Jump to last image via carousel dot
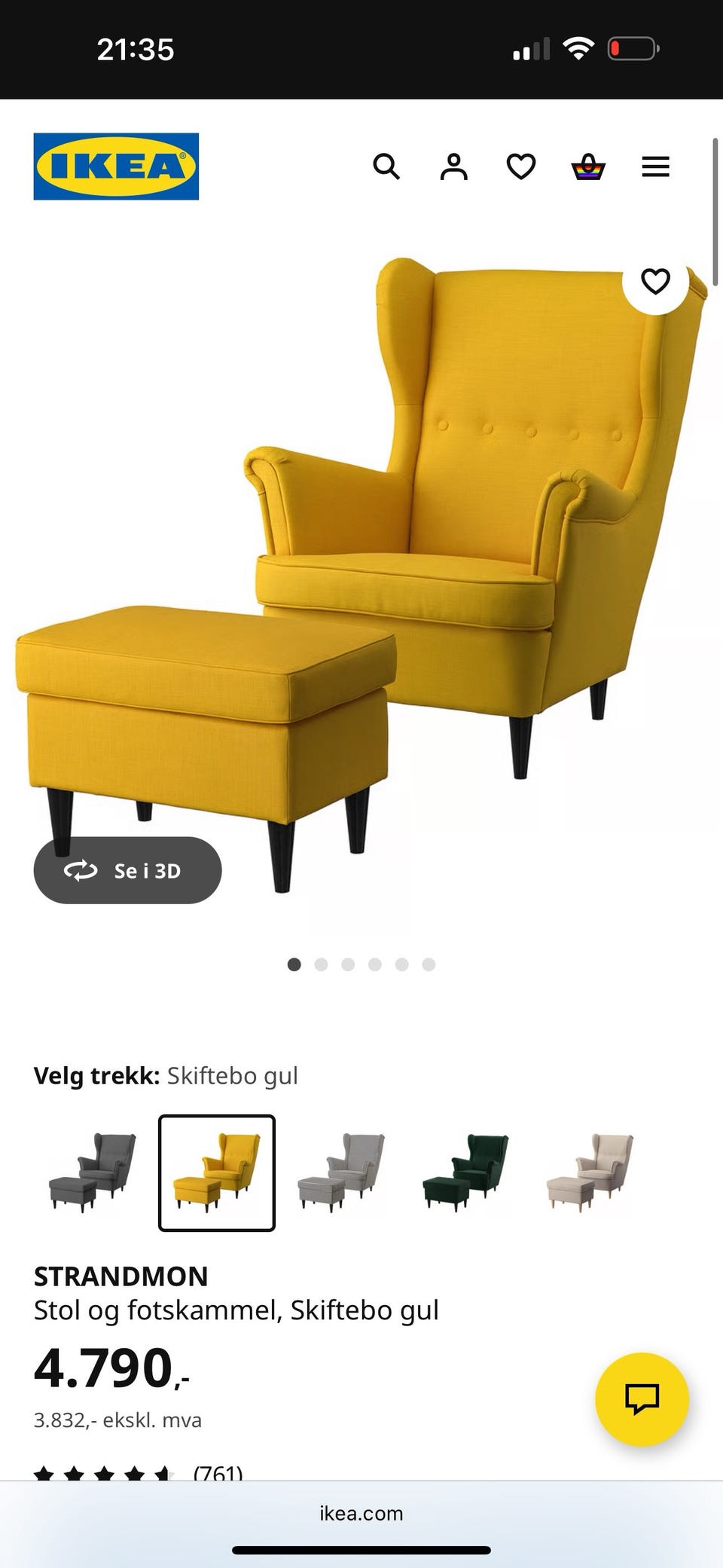 tap(429, 964)
